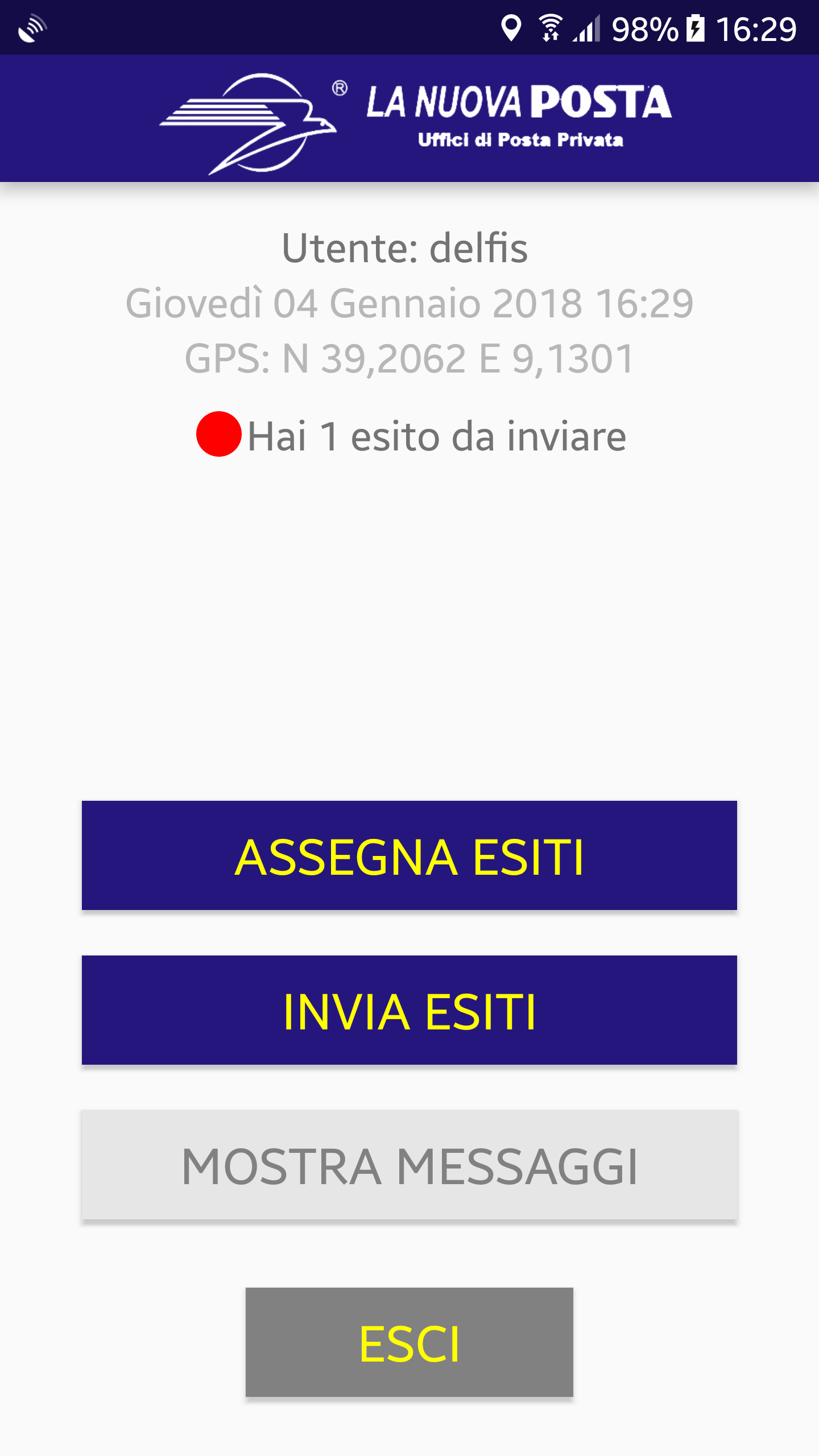Tap the ASSEGNA ESITI button
819x1456 pixels.
[x=409, y=855]
